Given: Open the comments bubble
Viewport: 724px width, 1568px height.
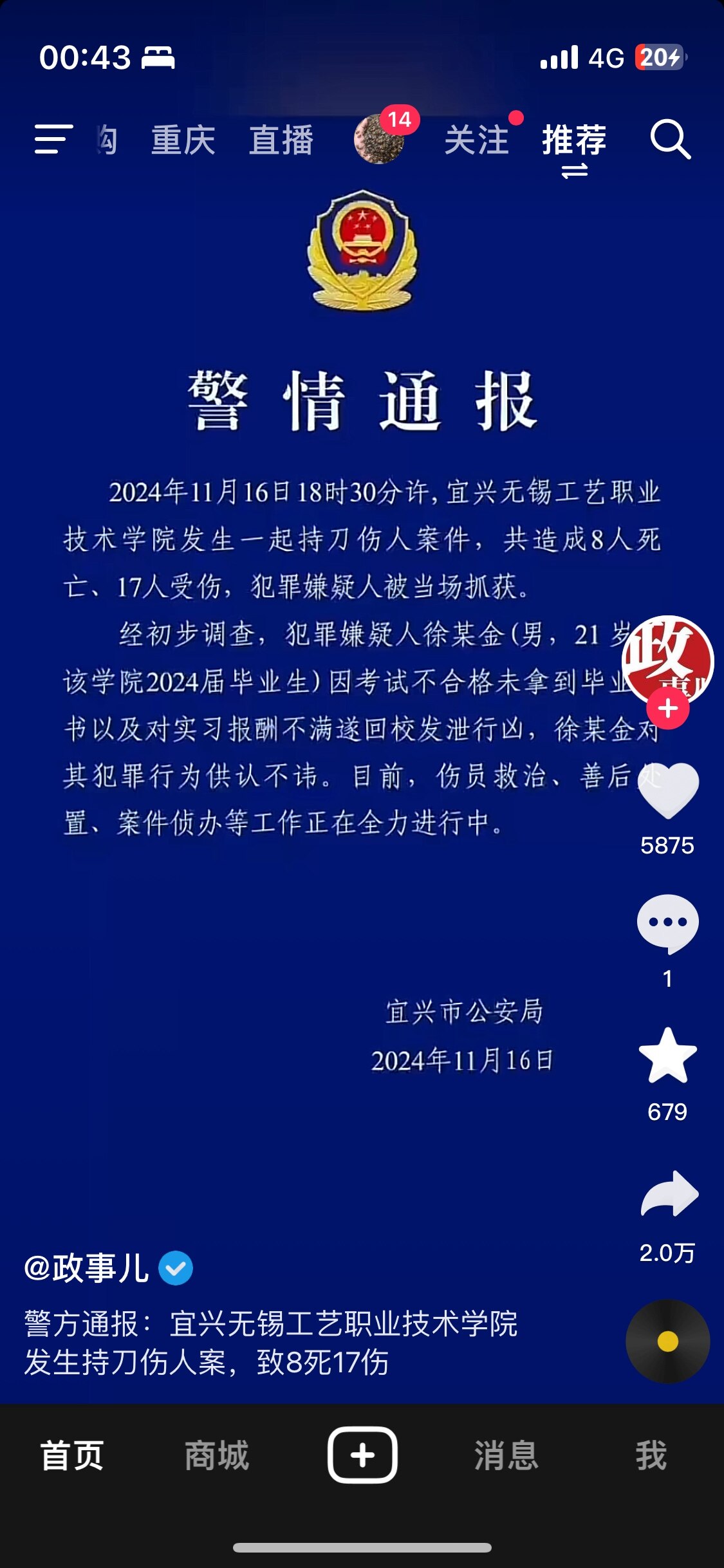Looking at the screenshot, I should [667, 923].
